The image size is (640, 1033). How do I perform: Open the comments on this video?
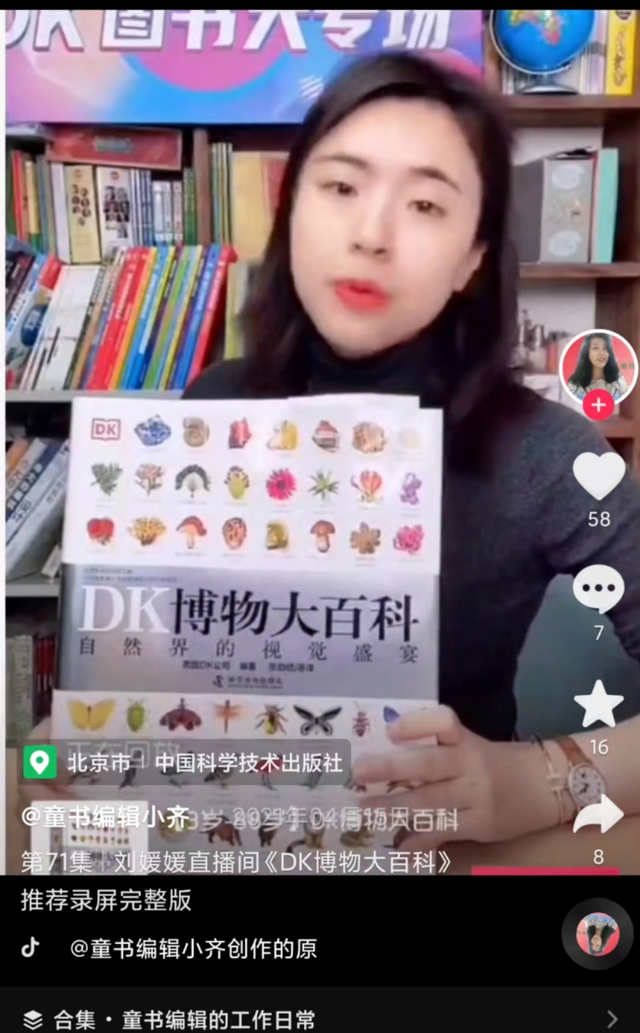pos(598,588)
